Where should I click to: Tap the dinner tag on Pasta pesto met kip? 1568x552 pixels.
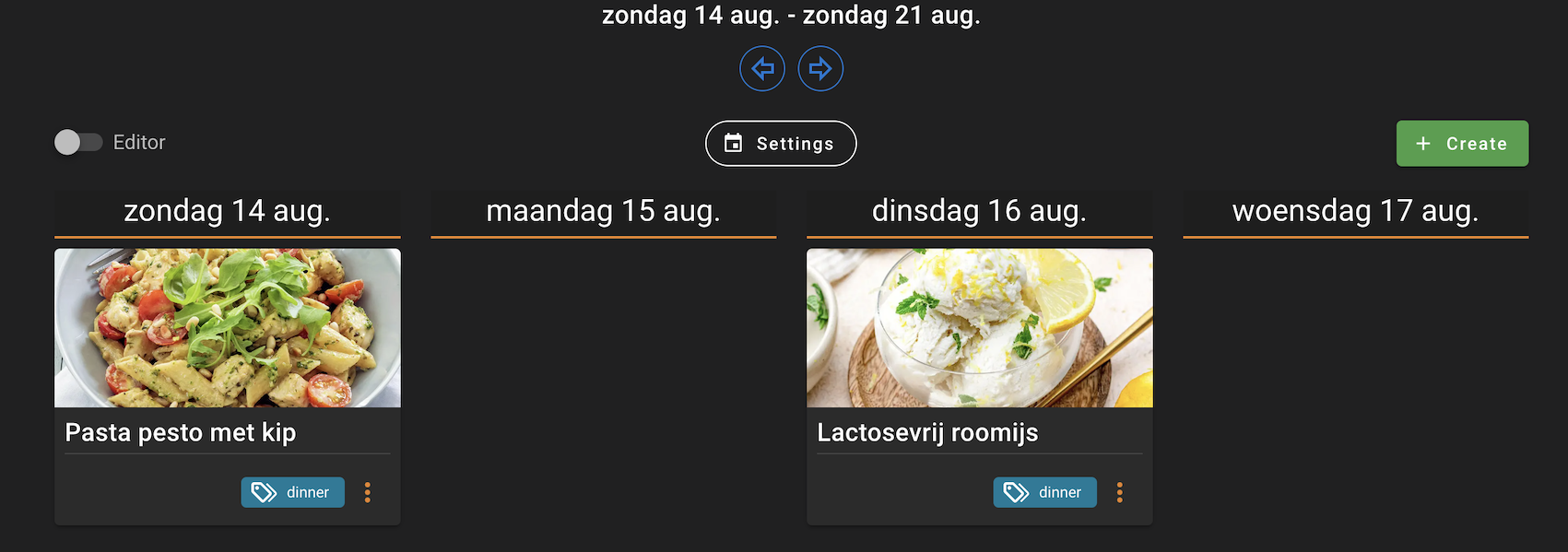point(293,492)
